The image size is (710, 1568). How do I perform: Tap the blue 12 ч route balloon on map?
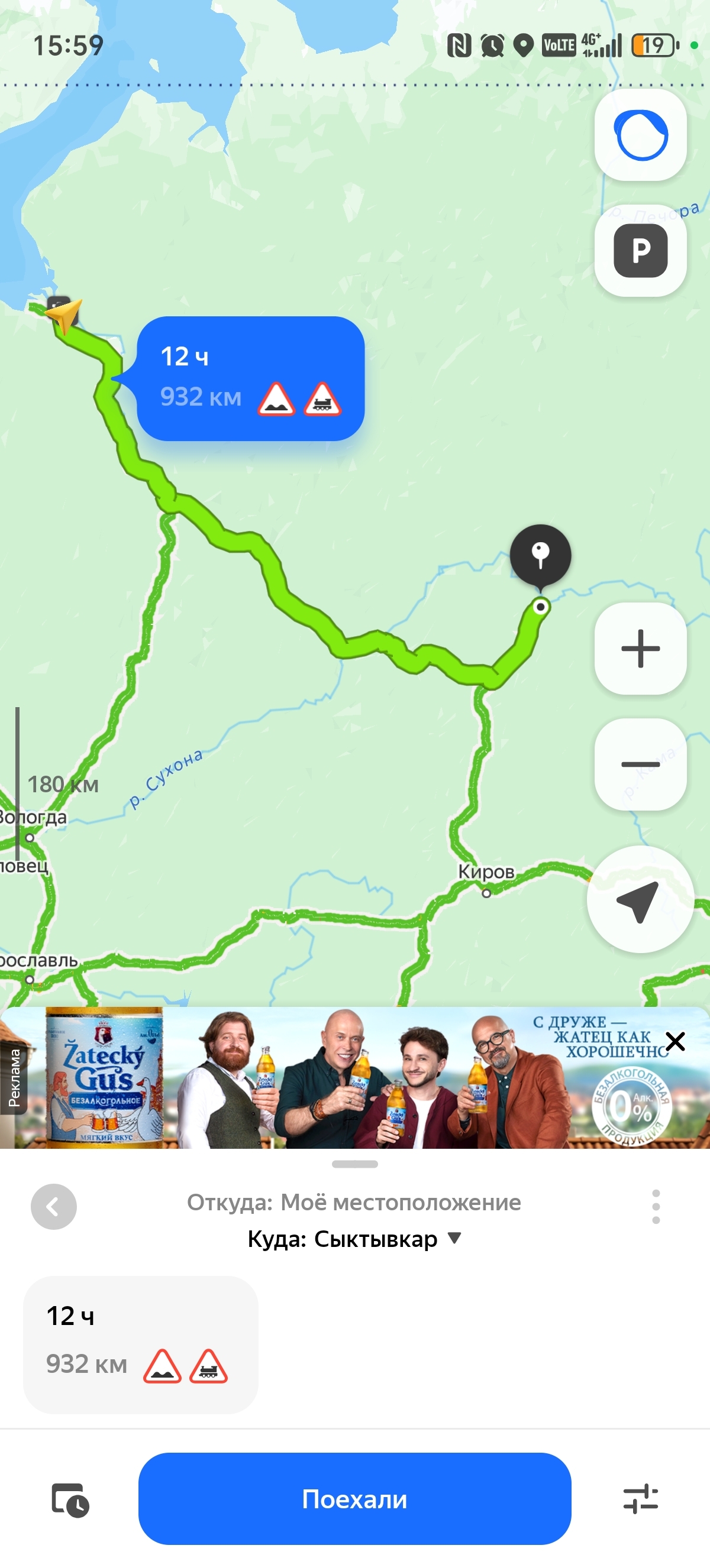[250, 378]
